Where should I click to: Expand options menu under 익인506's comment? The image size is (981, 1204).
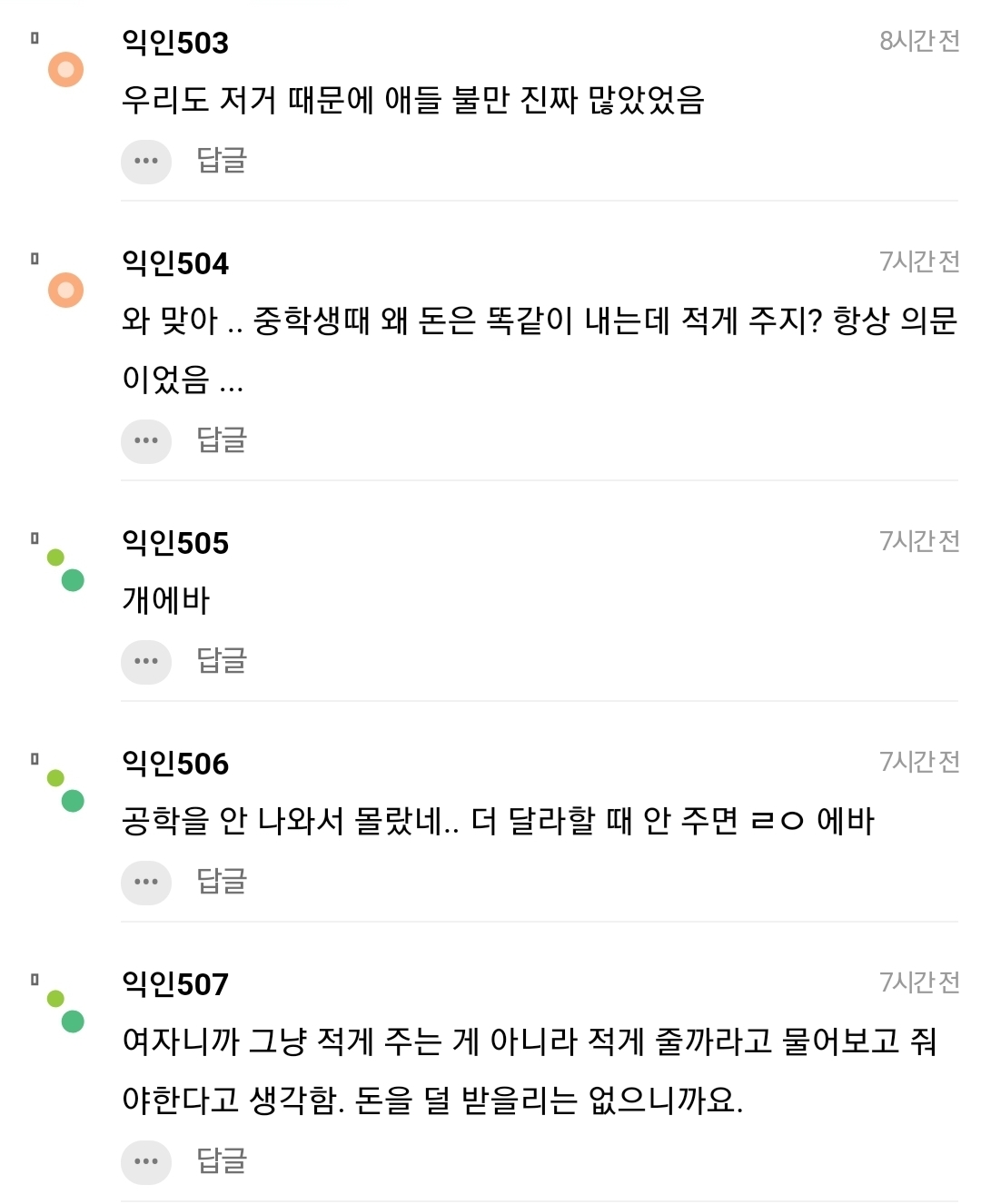pos(145,882)
